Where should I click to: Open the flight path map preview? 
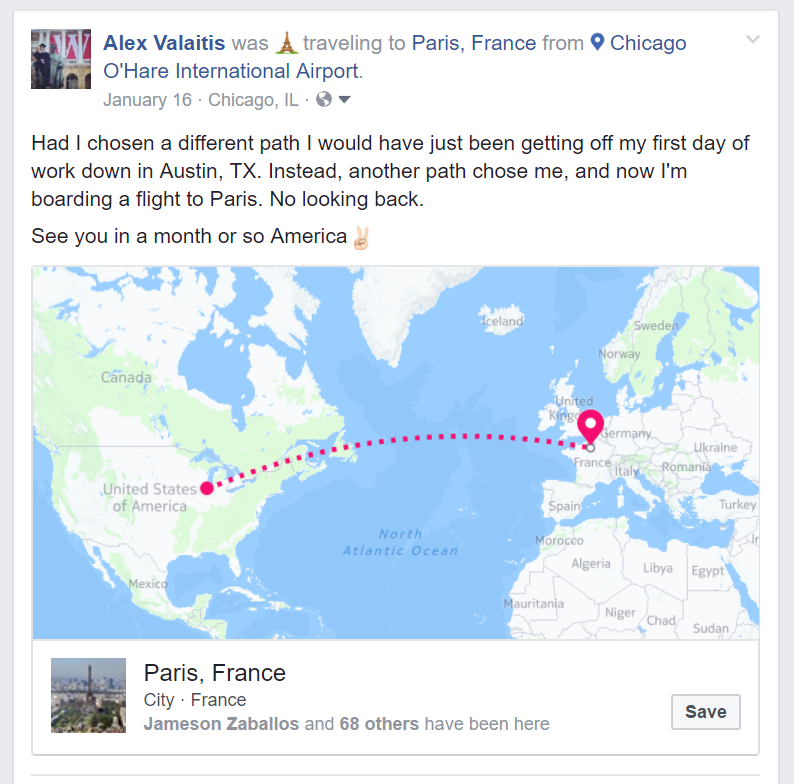pyautogui.click(x=395, y=452)
